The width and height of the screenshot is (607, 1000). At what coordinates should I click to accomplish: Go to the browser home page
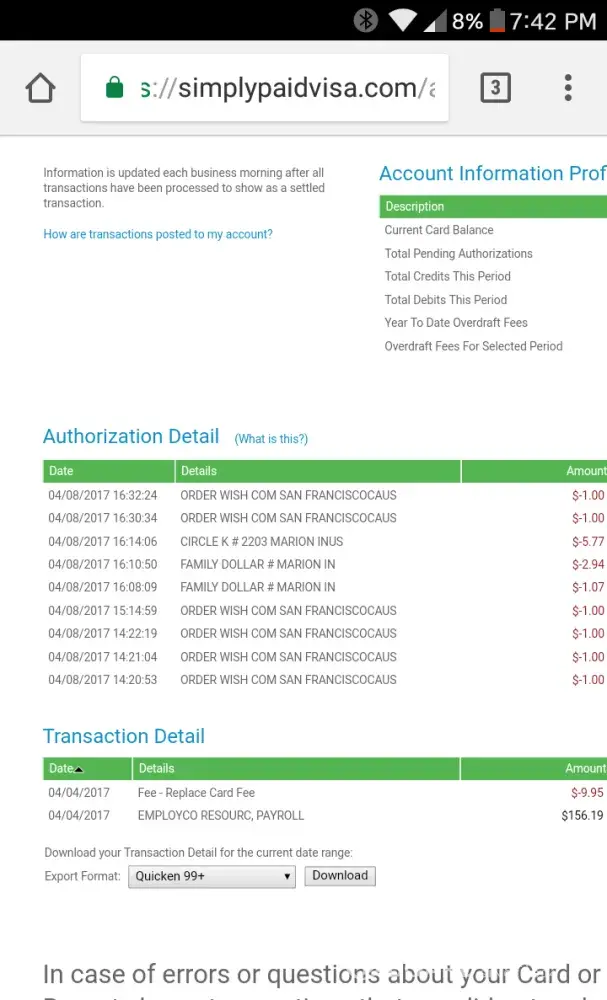coord(41,88)
